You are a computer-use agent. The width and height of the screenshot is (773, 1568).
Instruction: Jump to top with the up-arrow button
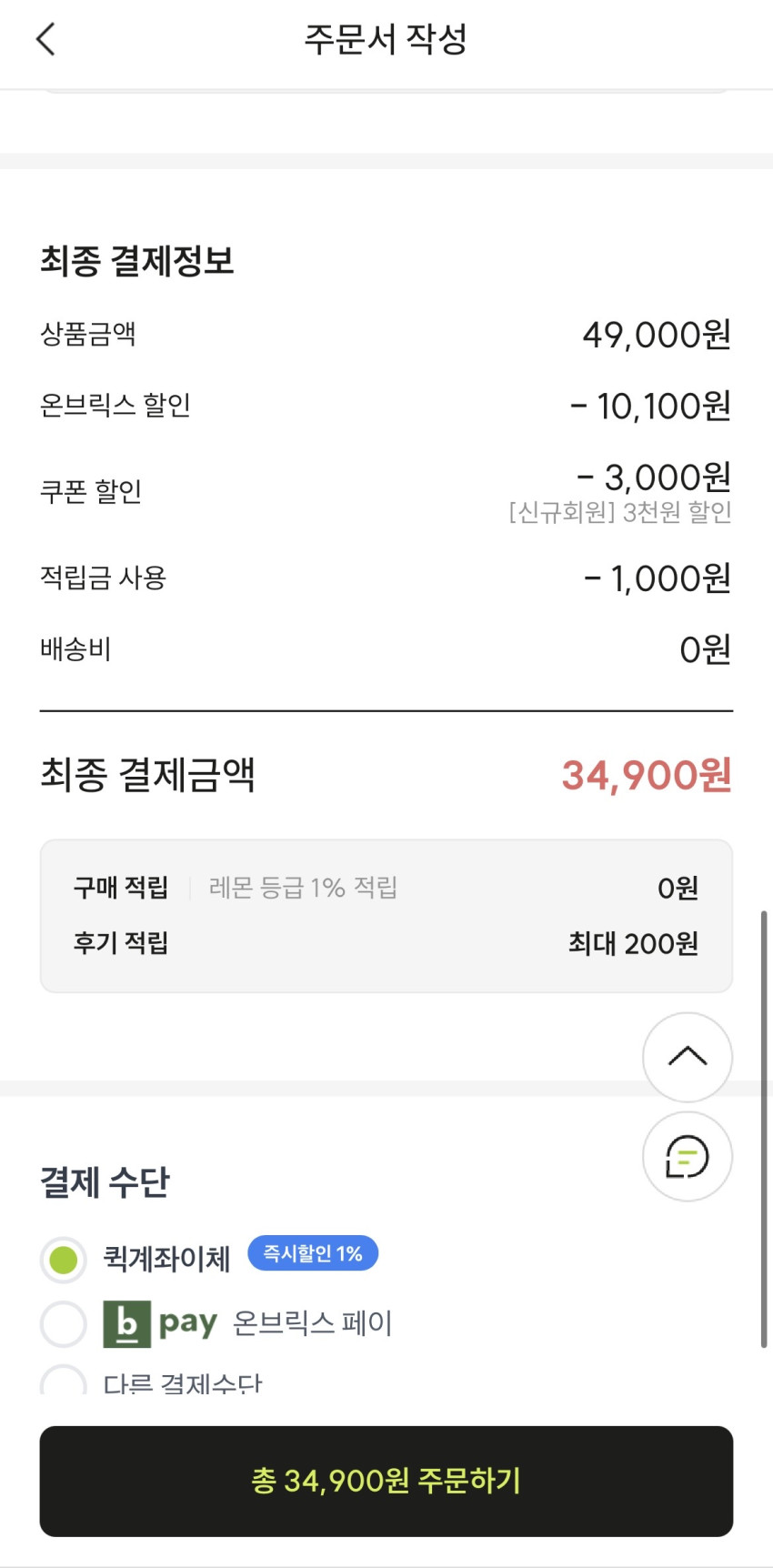tap(687, 1056)
